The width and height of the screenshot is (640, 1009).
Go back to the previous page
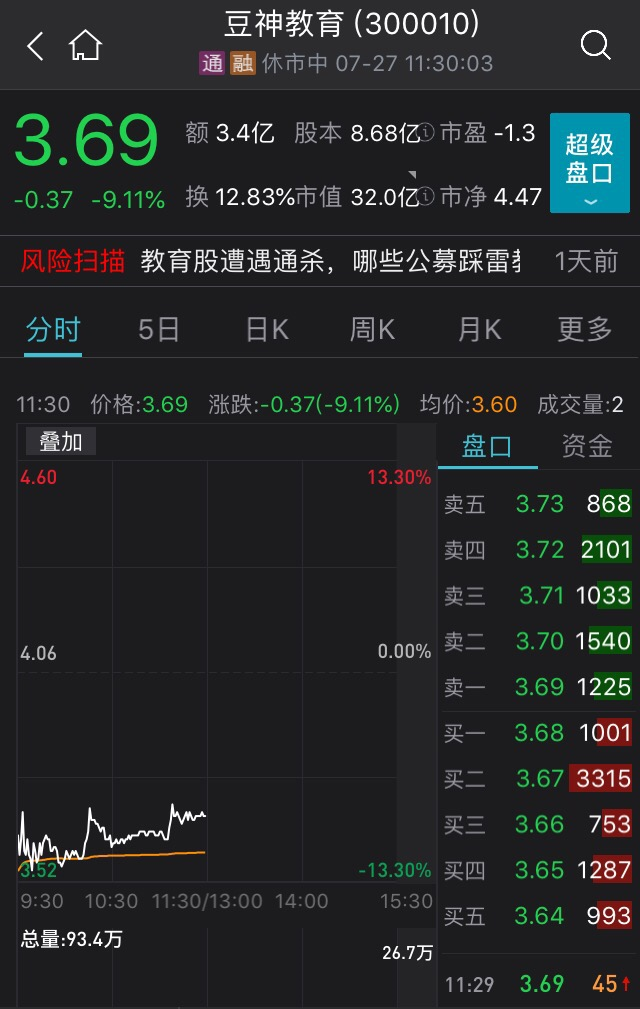(36, 46)
